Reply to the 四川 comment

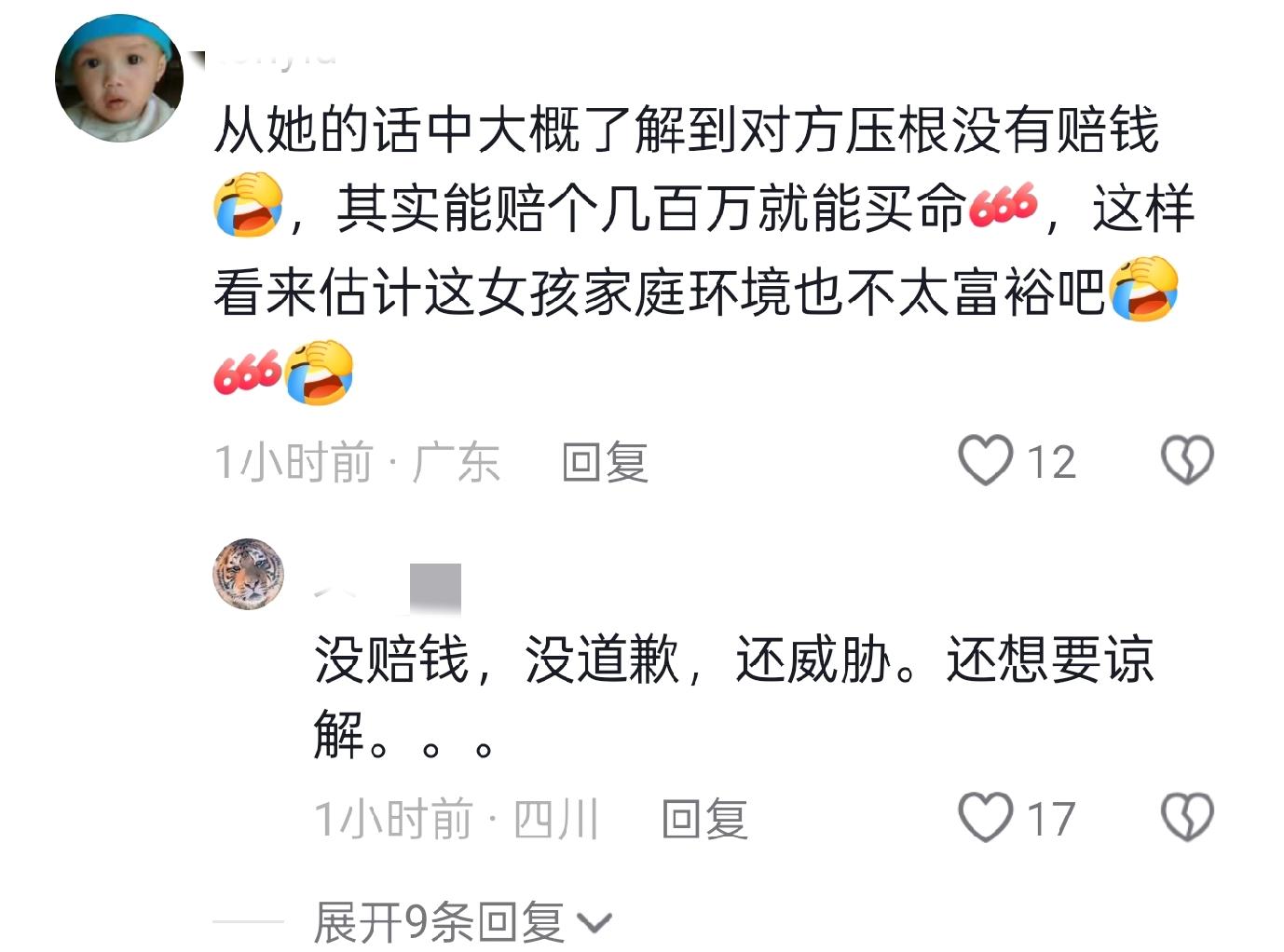[x=704, y=820]
